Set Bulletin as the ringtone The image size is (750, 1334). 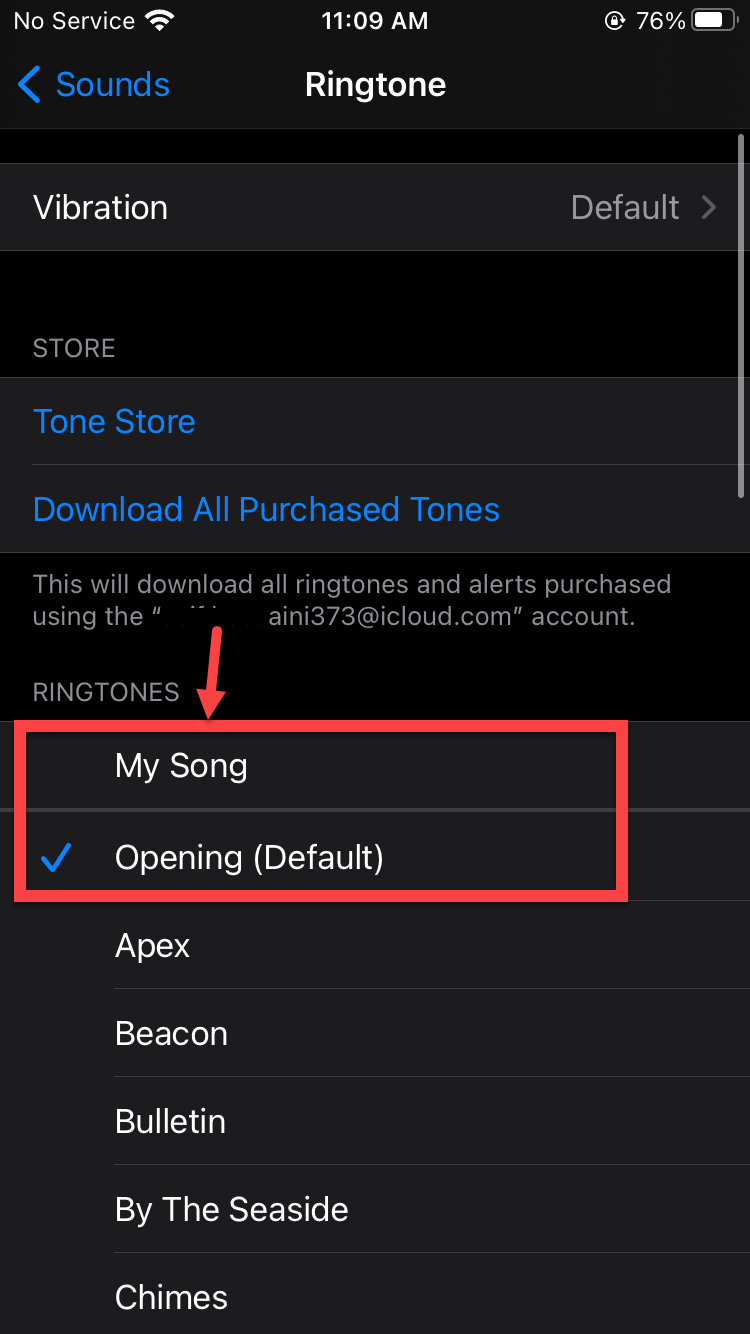pos(171,1122)
